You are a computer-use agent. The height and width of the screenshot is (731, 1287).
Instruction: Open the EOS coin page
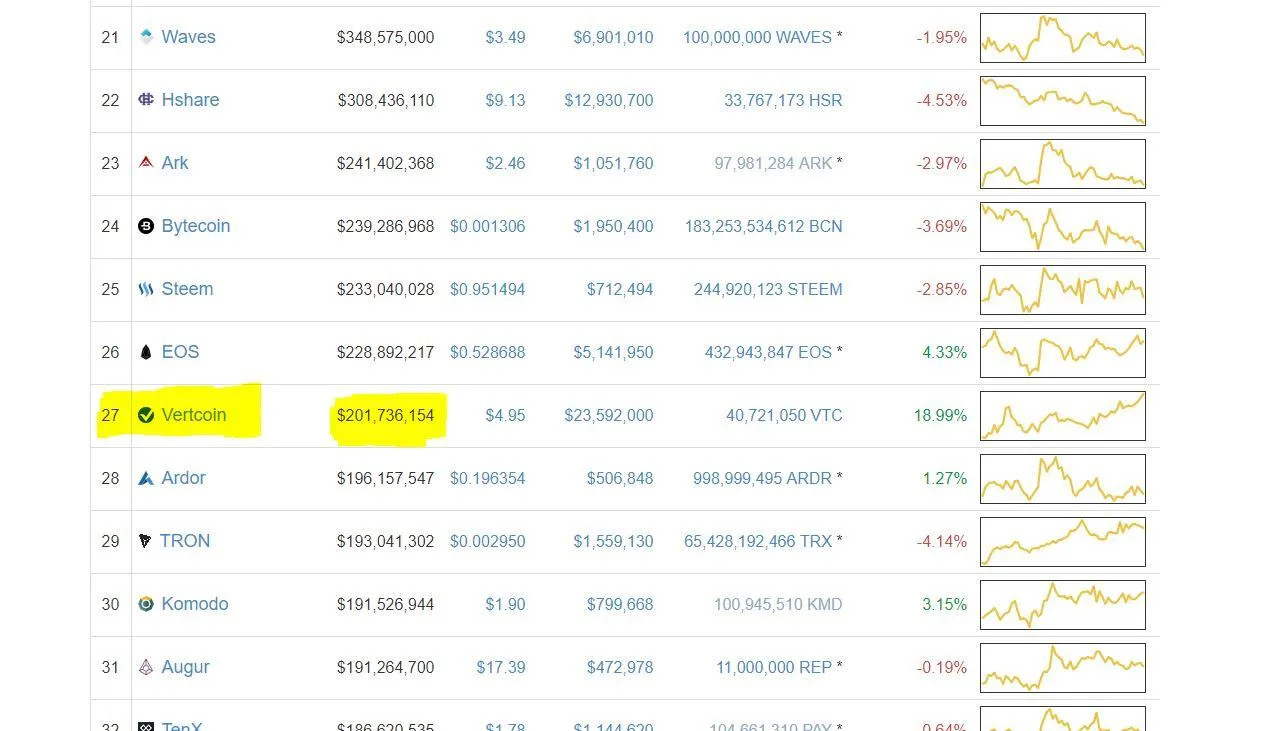(180, 352)
